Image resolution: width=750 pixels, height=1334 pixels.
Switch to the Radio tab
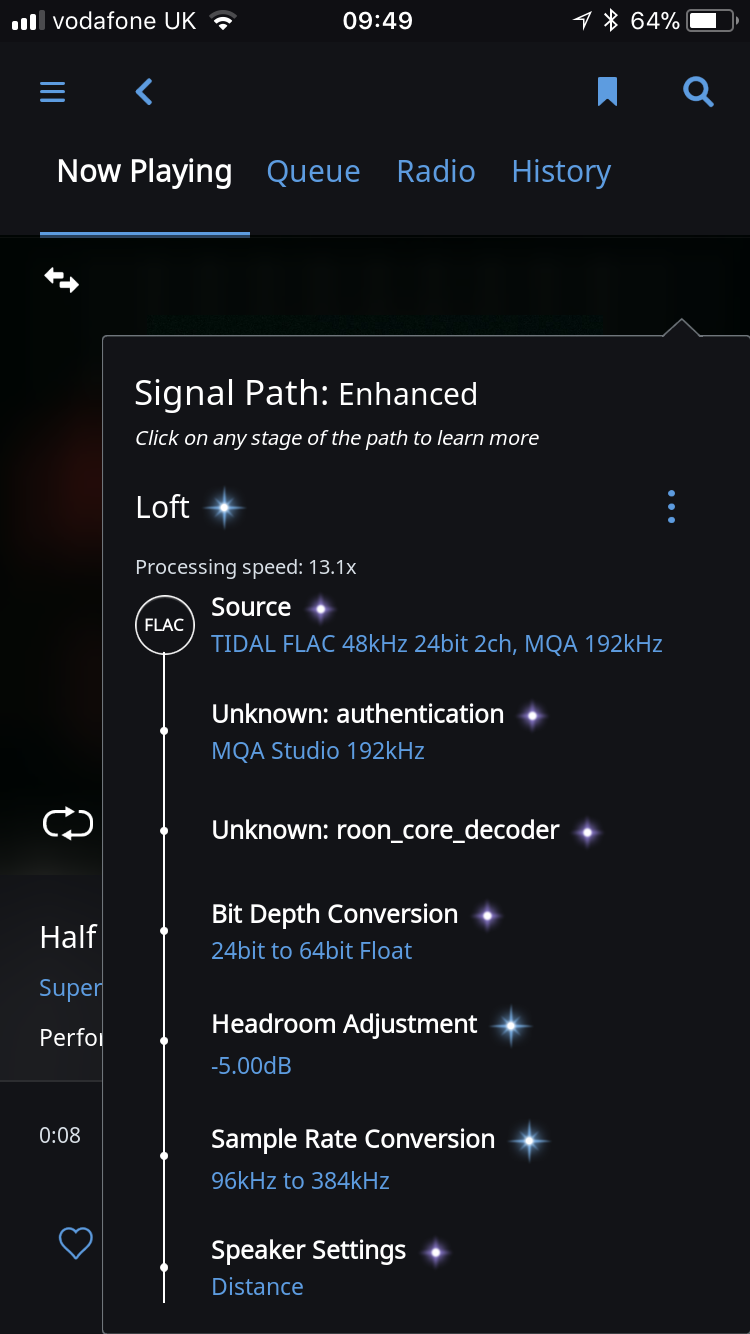(436, 171)
